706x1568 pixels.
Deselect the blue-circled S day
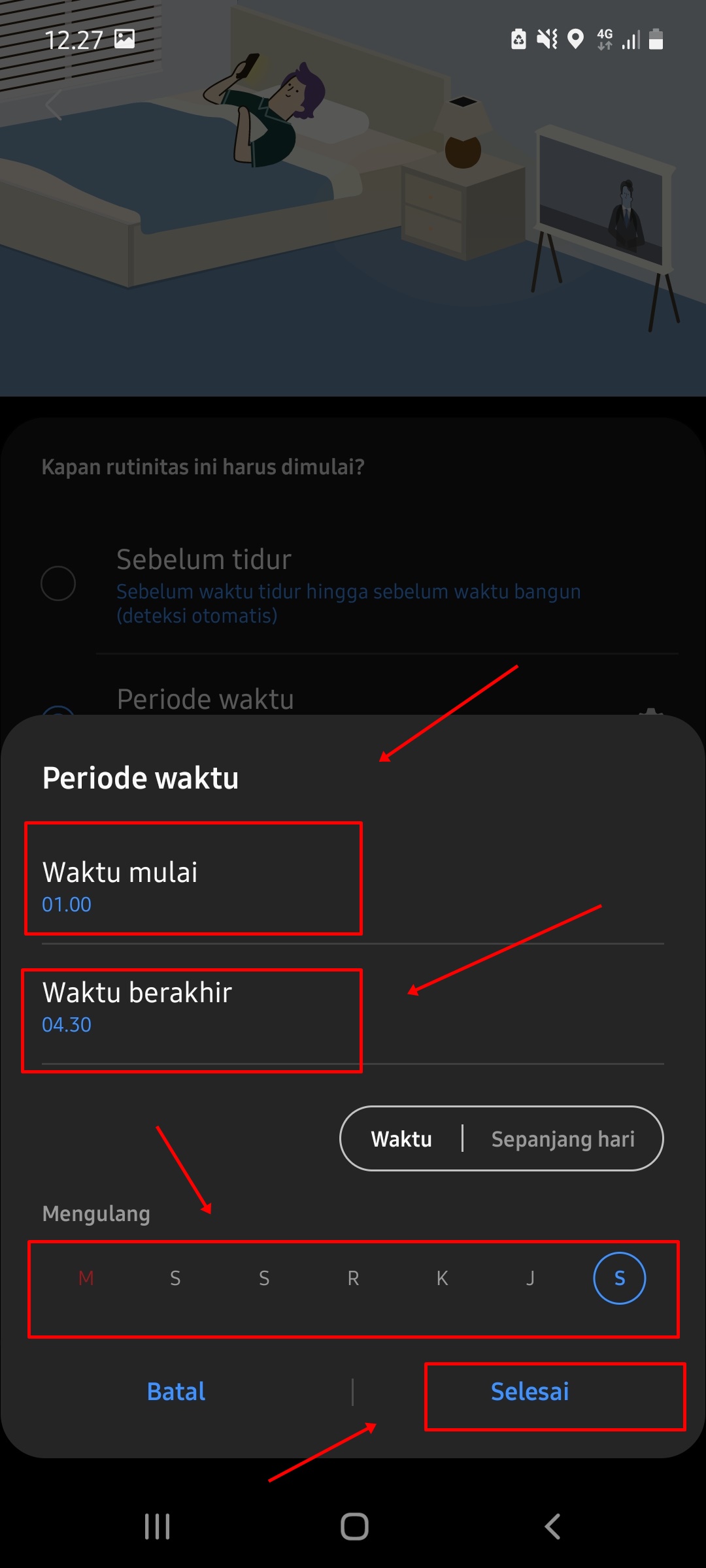tap(619, 1278)
